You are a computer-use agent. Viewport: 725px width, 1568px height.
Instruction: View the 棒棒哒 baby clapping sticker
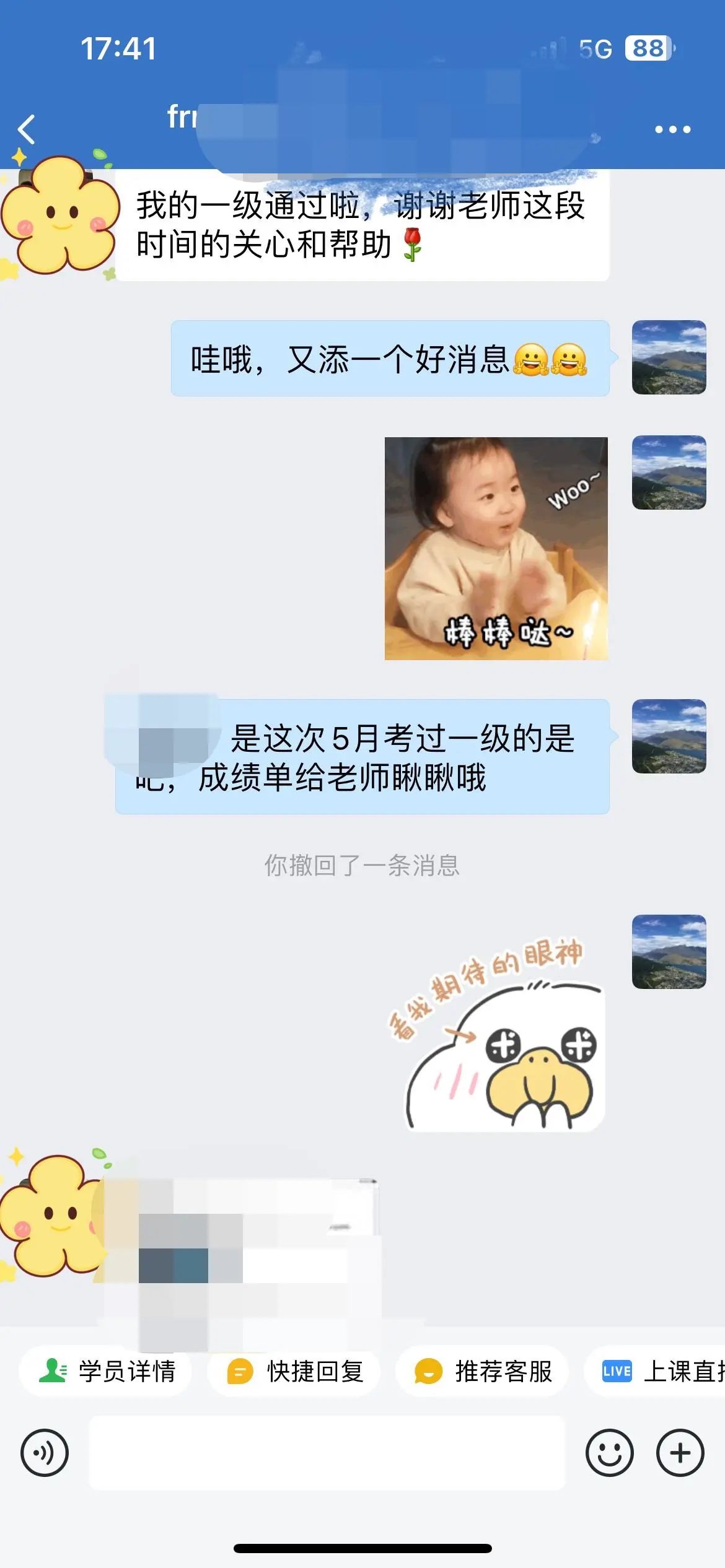point(496,548)
